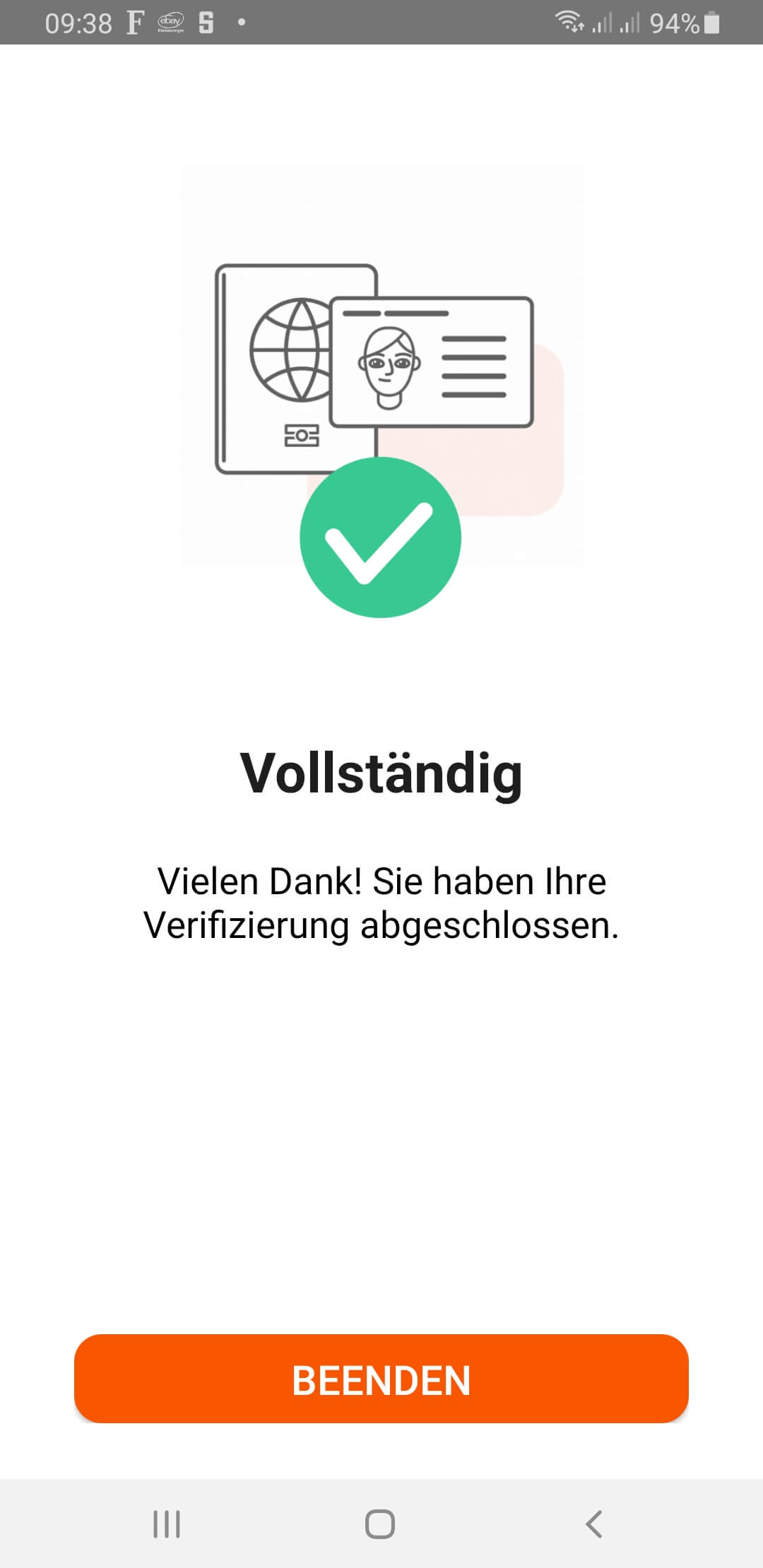Tap the orange BEENDEN button
Screen dimensions: 763x1568
click(x=381, y=1379)
